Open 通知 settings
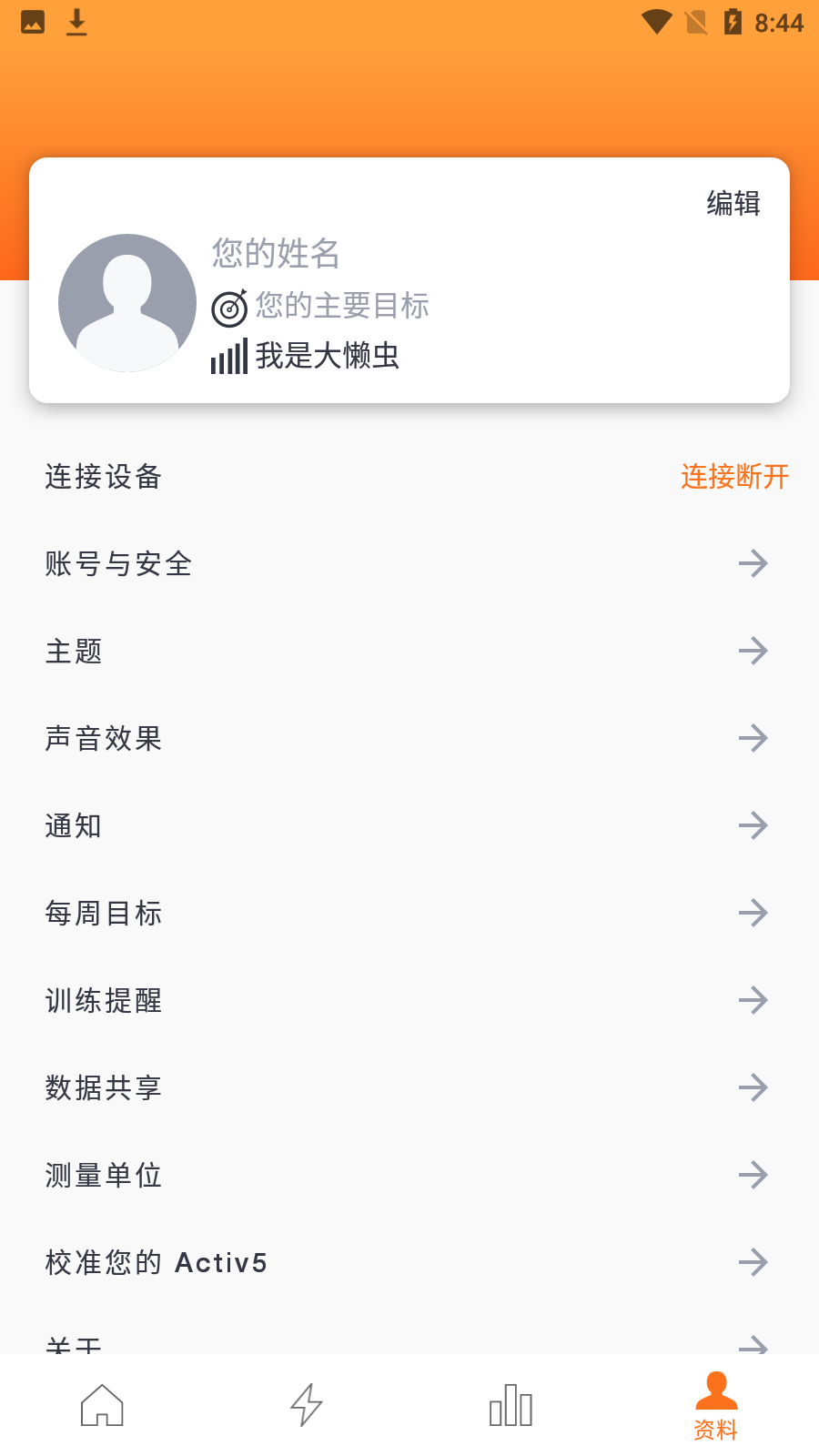The height and width of the screenshot is (1456, 819). pos(409,825)
